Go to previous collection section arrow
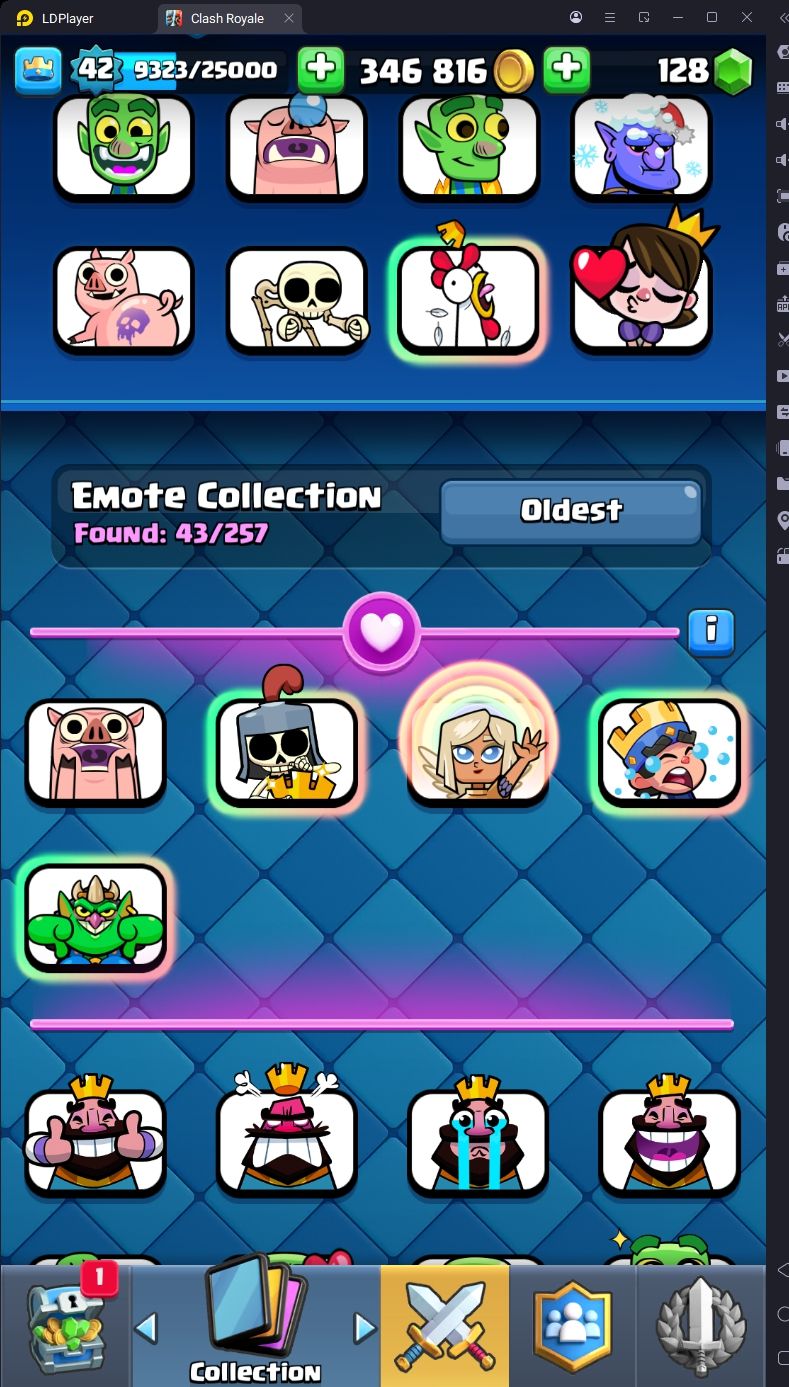This screenshot has width=789, height=1387. pos(146,1327)
